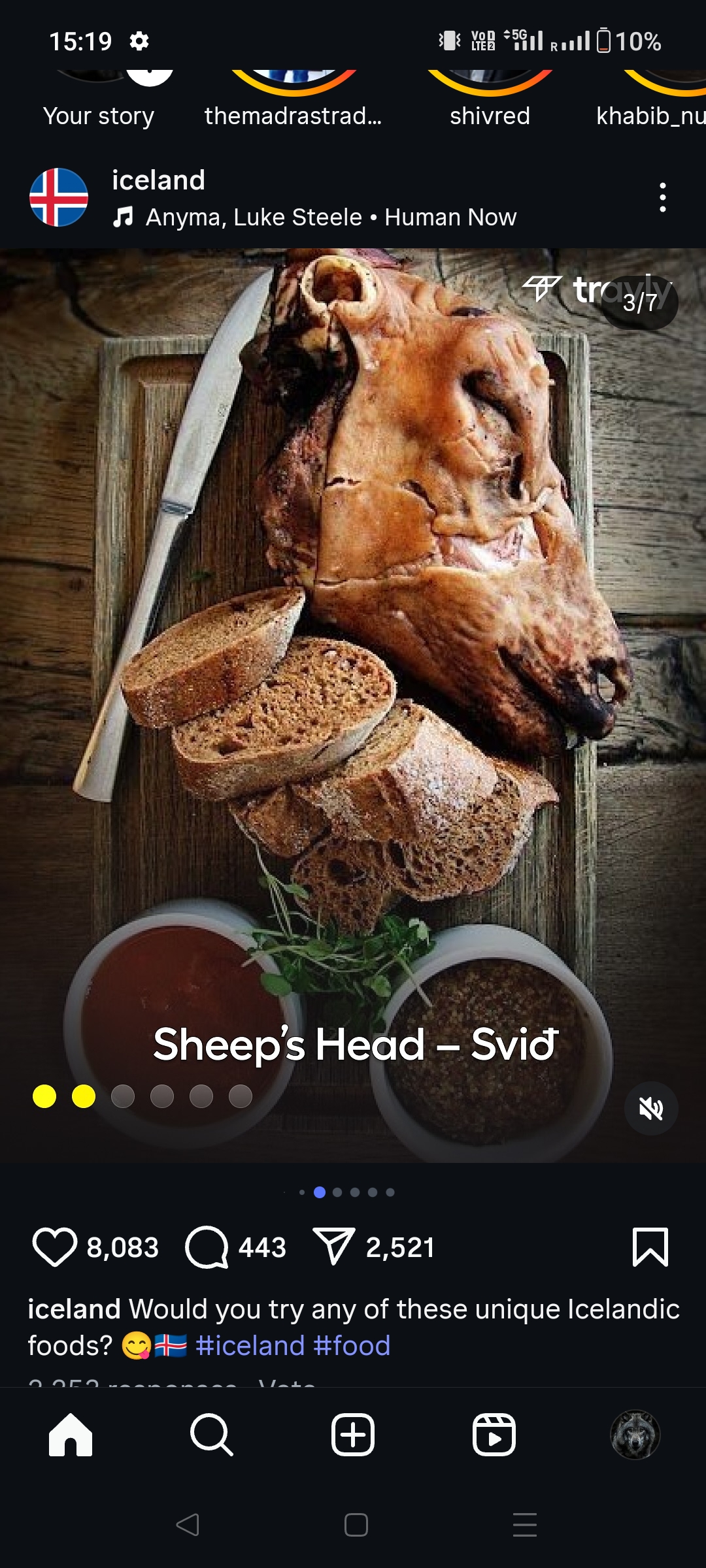Open the post's three-dot options menu
The width and height of the screenshot is (706, 1568).
pos(663,197)
